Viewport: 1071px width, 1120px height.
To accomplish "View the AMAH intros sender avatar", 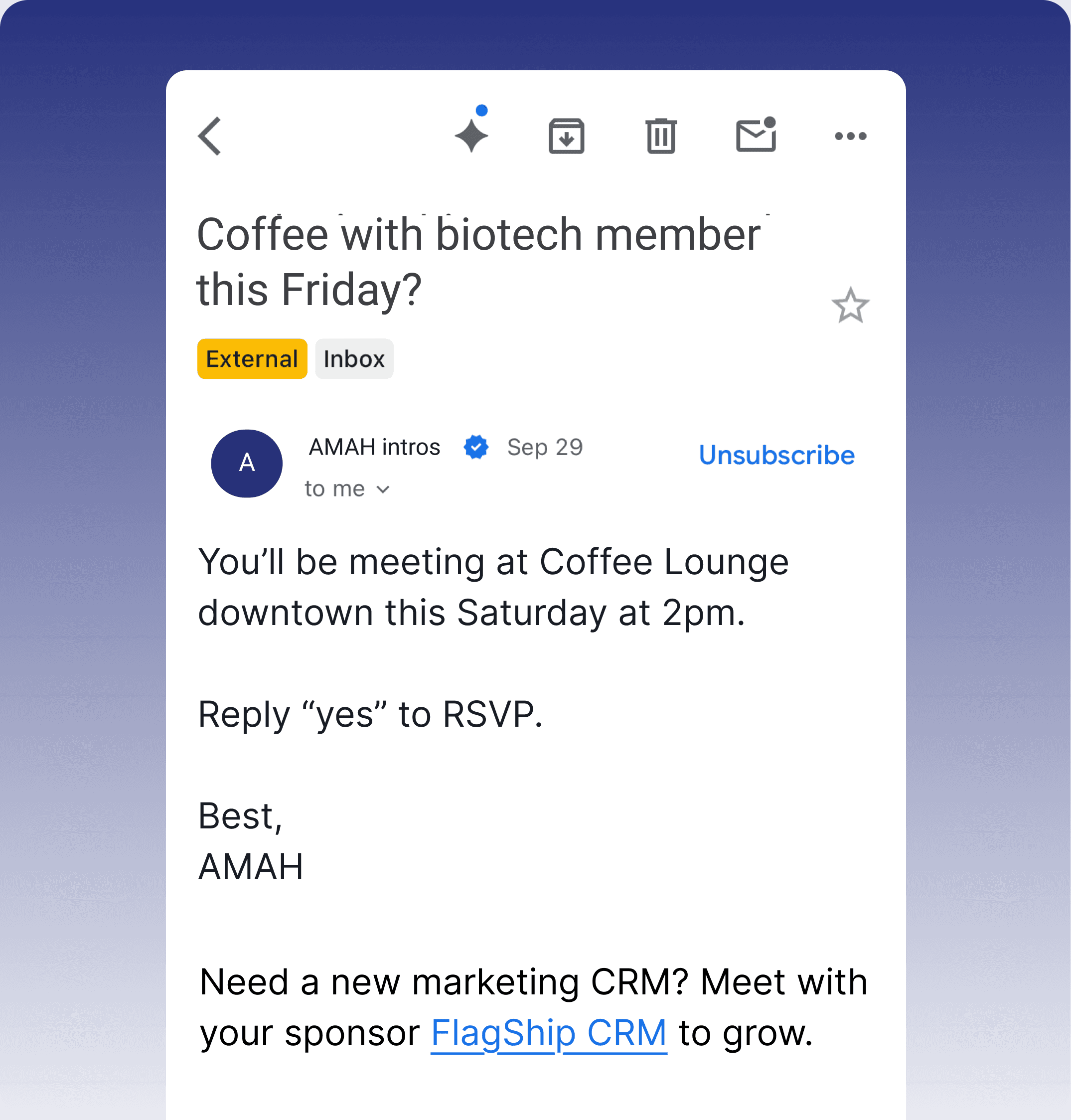I will [x=247, y=463].
